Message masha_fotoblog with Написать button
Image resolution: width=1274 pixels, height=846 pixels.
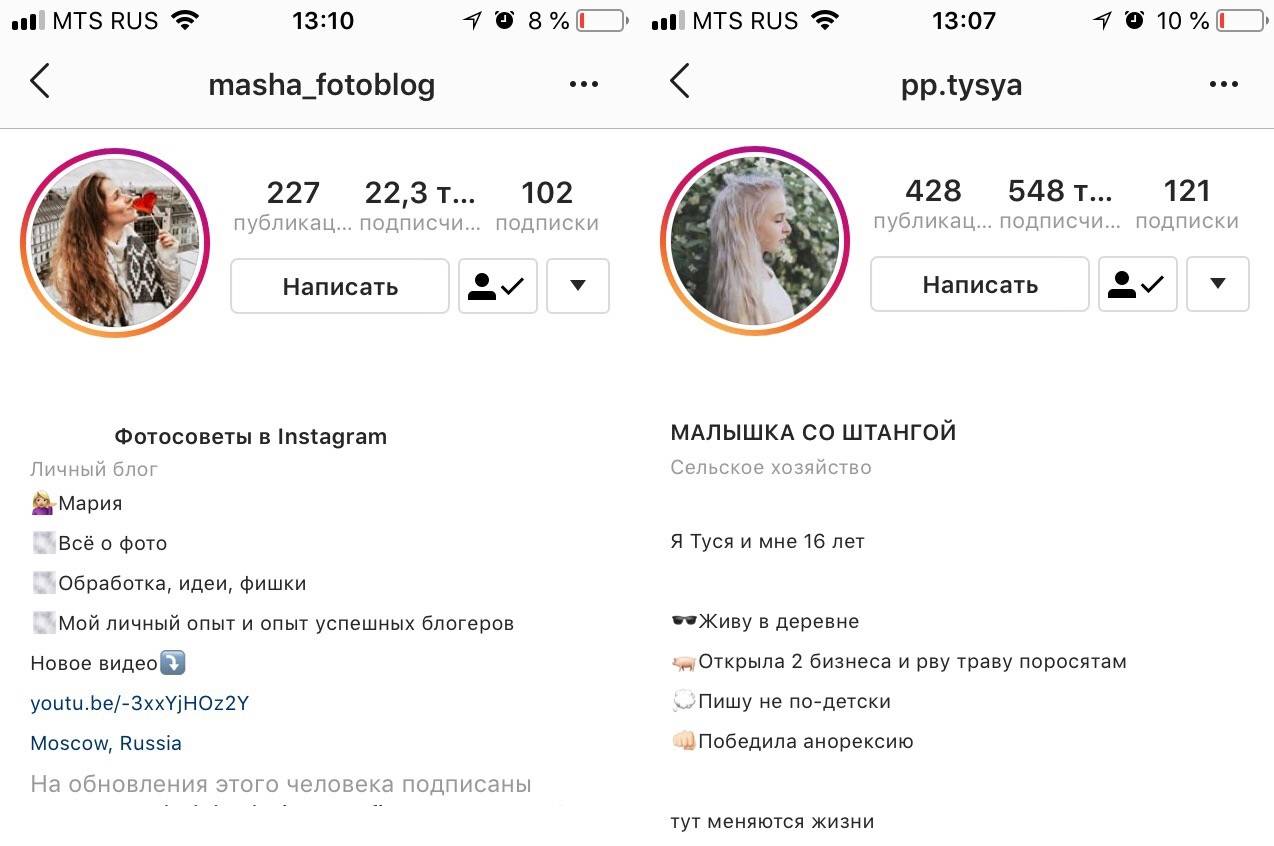[x=340, y=287]
